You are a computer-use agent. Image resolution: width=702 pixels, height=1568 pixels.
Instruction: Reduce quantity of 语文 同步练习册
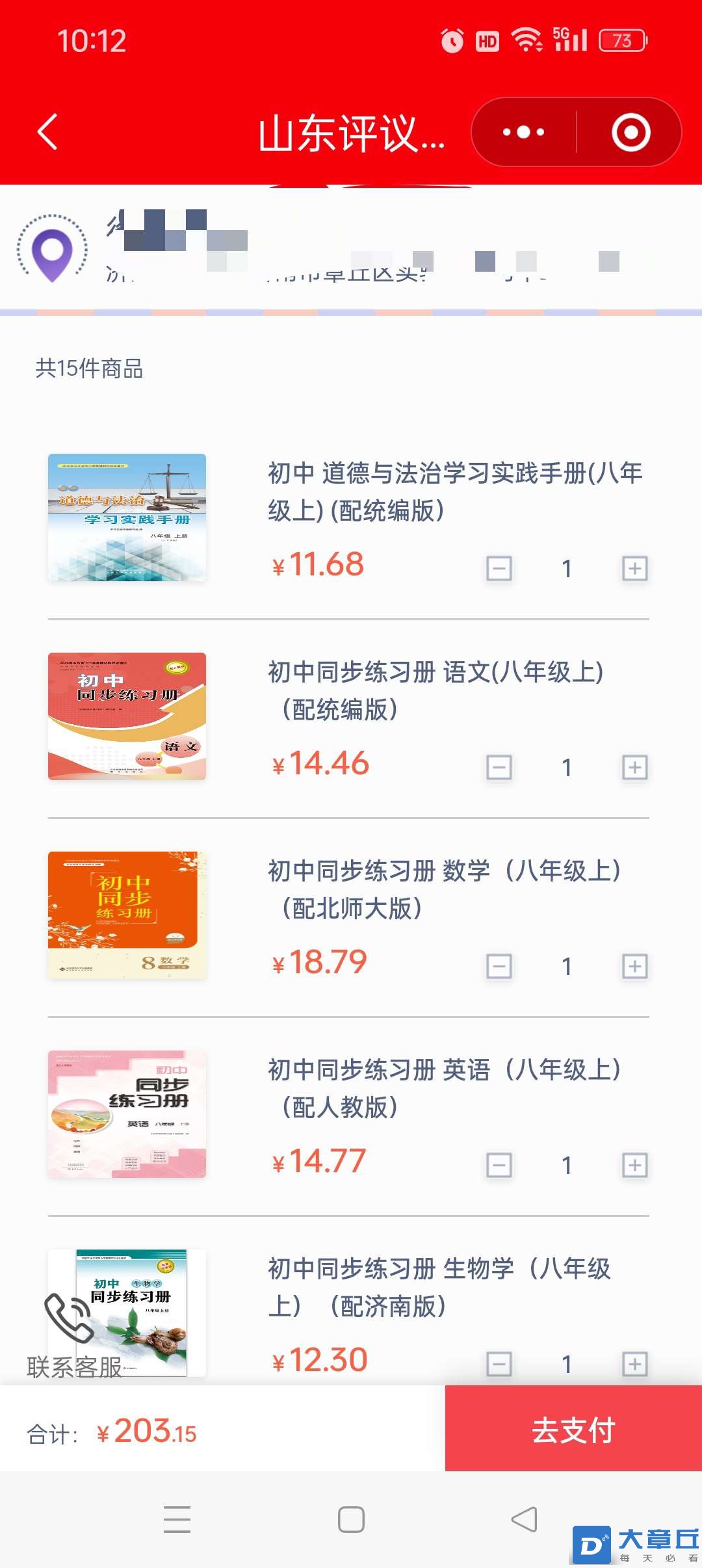click(x=499, y=768)
